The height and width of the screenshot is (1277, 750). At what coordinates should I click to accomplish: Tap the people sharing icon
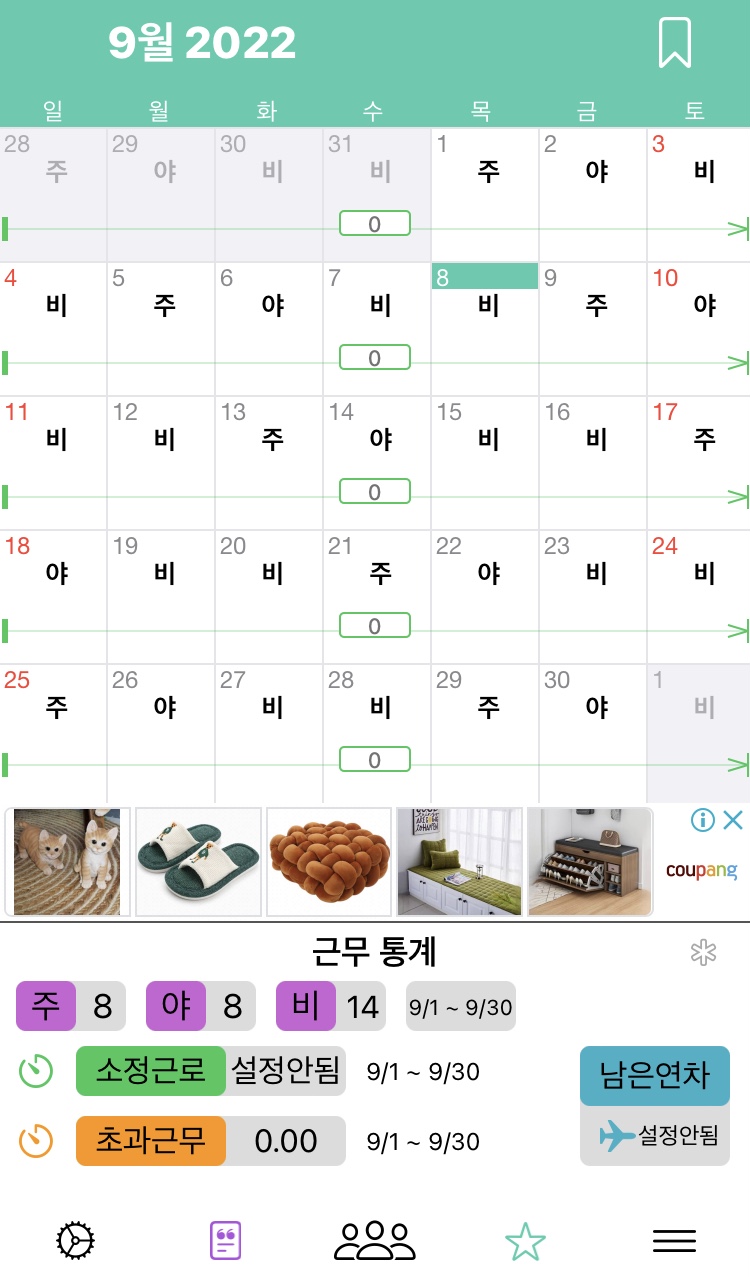[x=374, y=1240]
